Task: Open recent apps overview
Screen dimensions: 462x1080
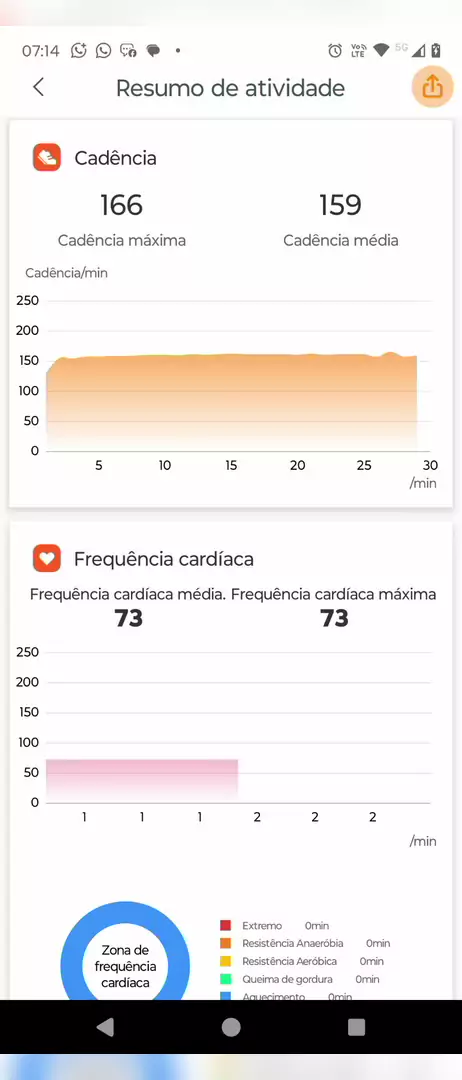Action: click(x=356, y=1027)
